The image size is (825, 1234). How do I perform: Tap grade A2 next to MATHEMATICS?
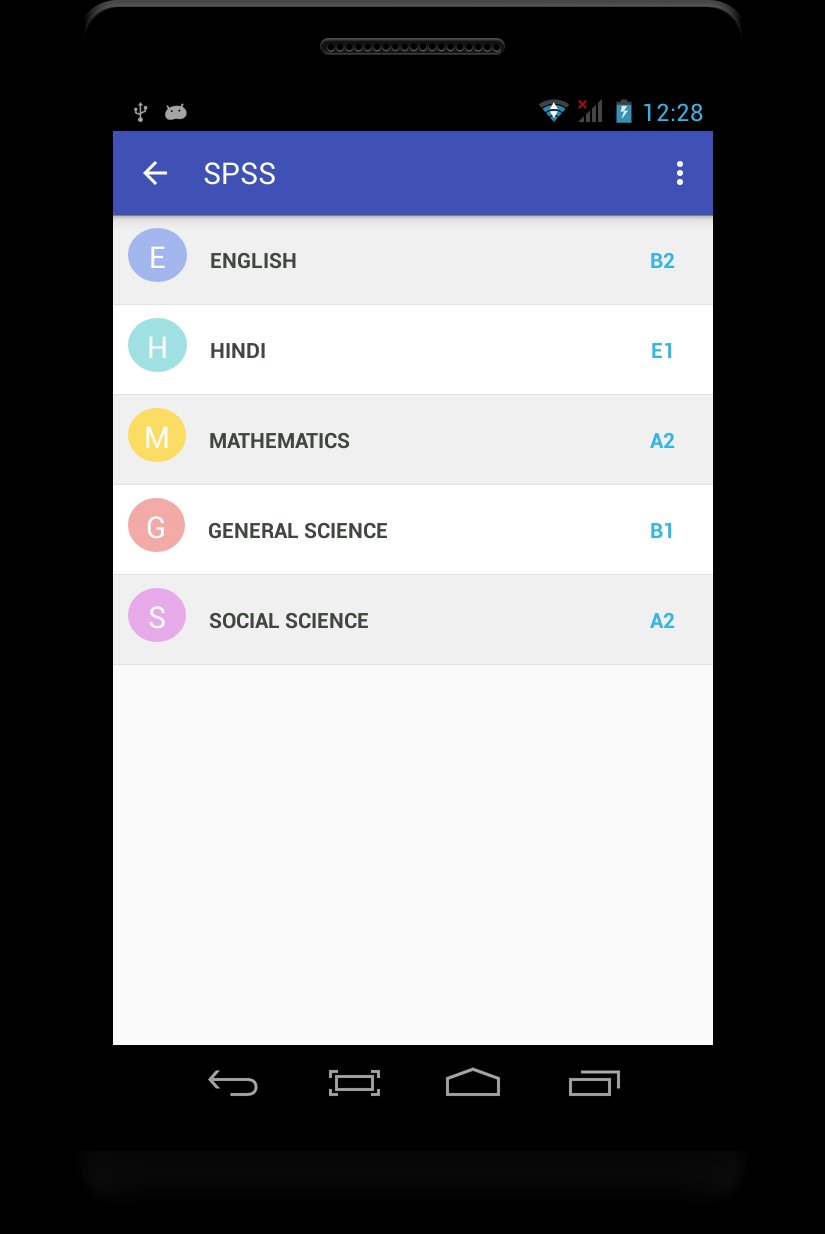point(662,440)
